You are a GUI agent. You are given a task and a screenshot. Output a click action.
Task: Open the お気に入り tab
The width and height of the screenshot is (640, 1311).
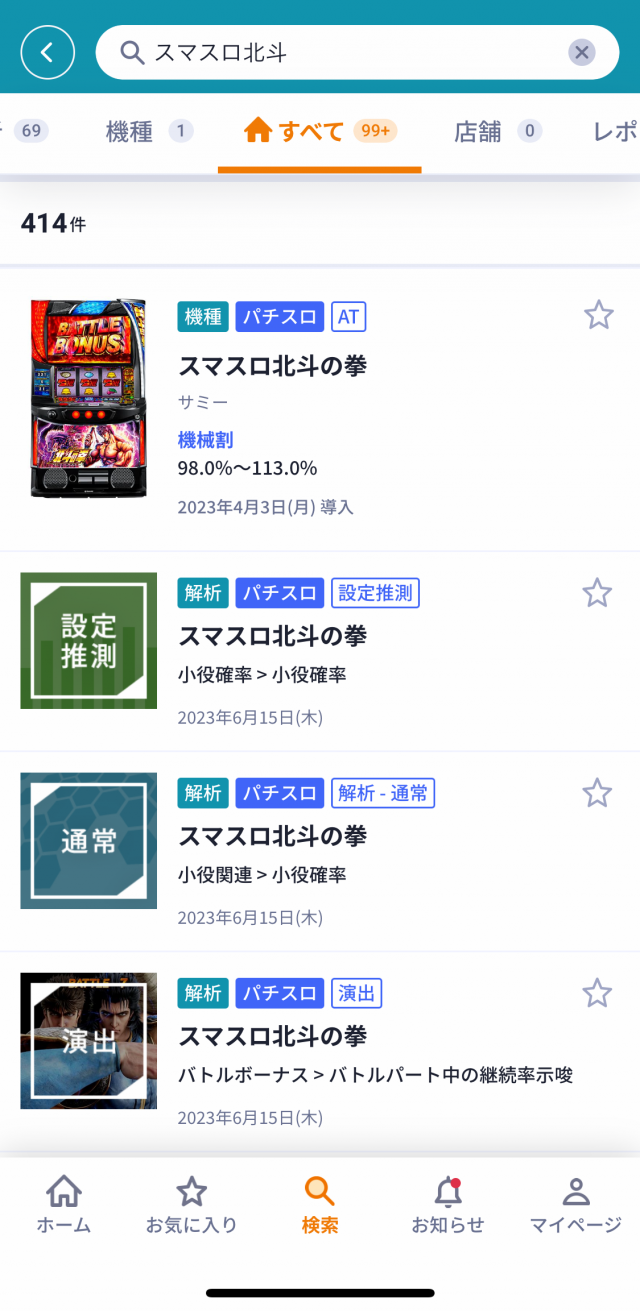point(191,1204)
